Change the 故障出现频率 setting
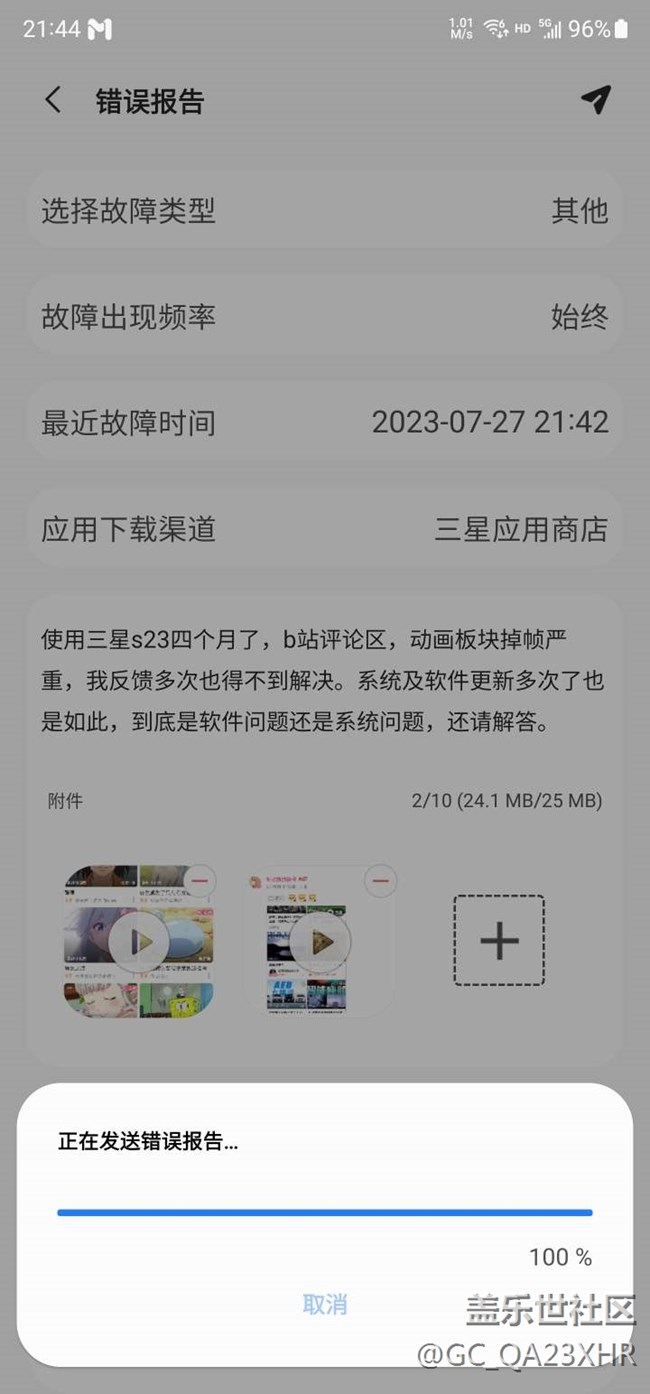 [324, 317]
